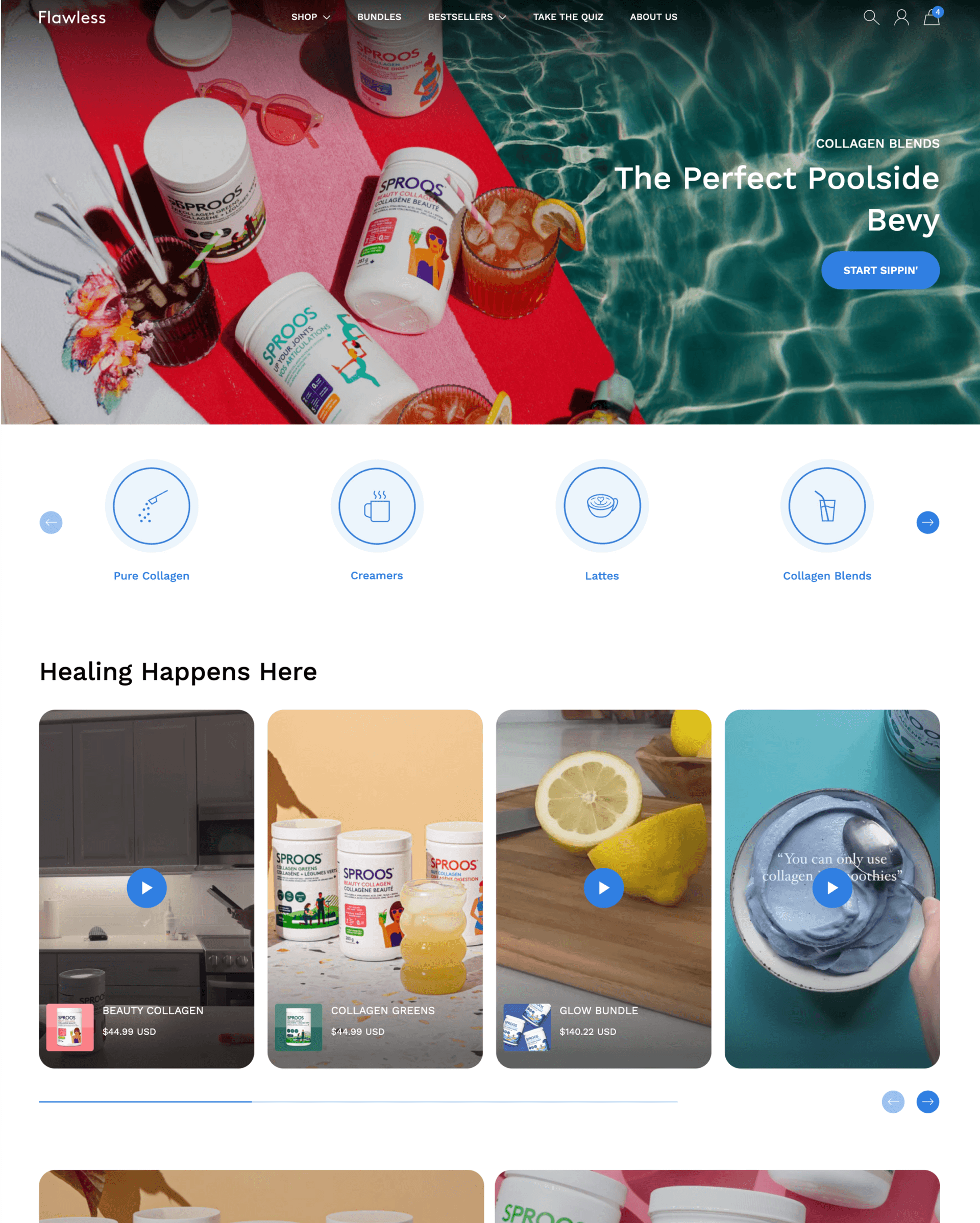Image resolution: width=980 pixels, height=1223 pixels.
Task: Open the shopping cart with 4 items
Action: coord(931,17)
